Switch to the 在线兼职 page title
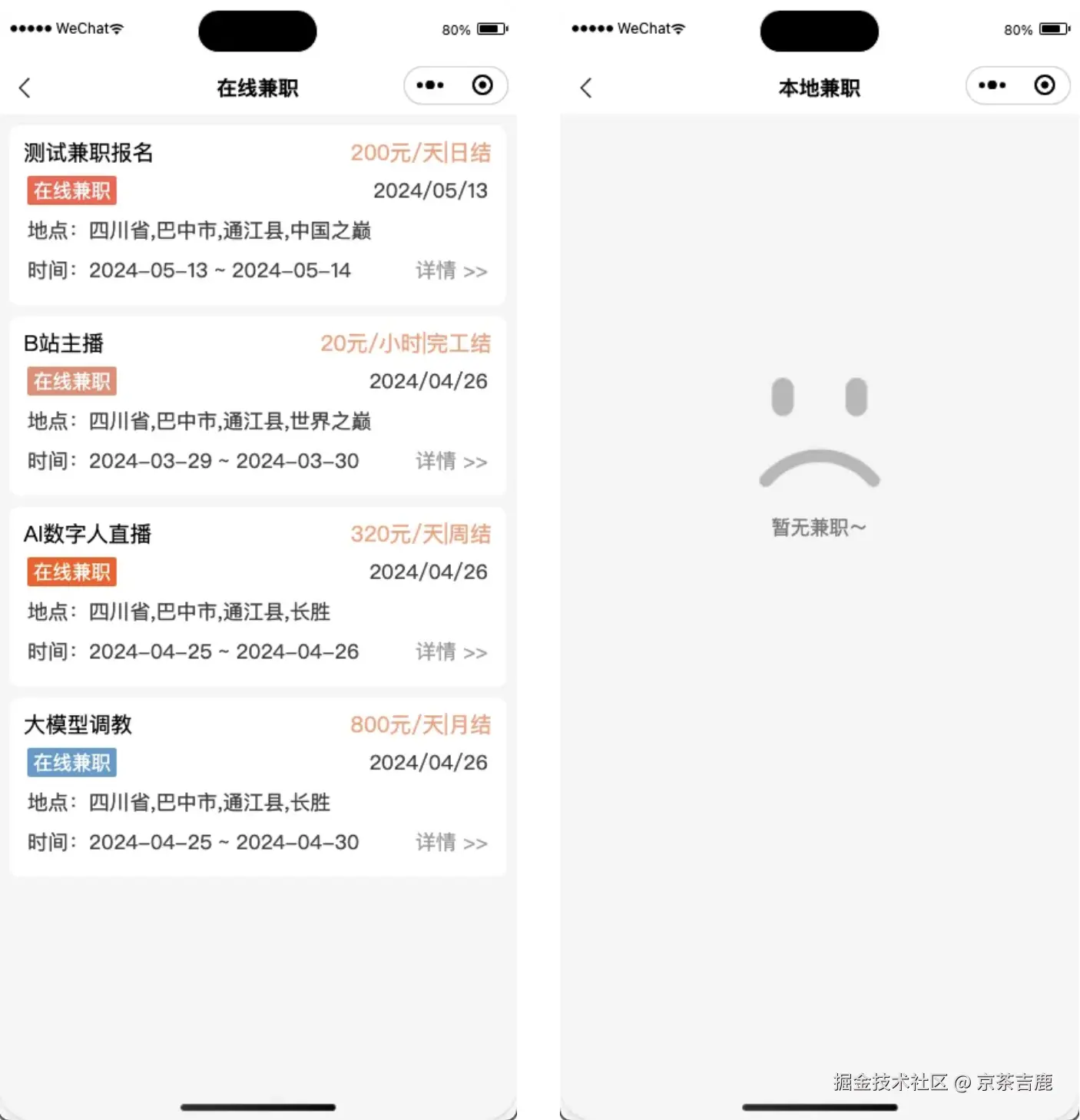 pos(257,88)
